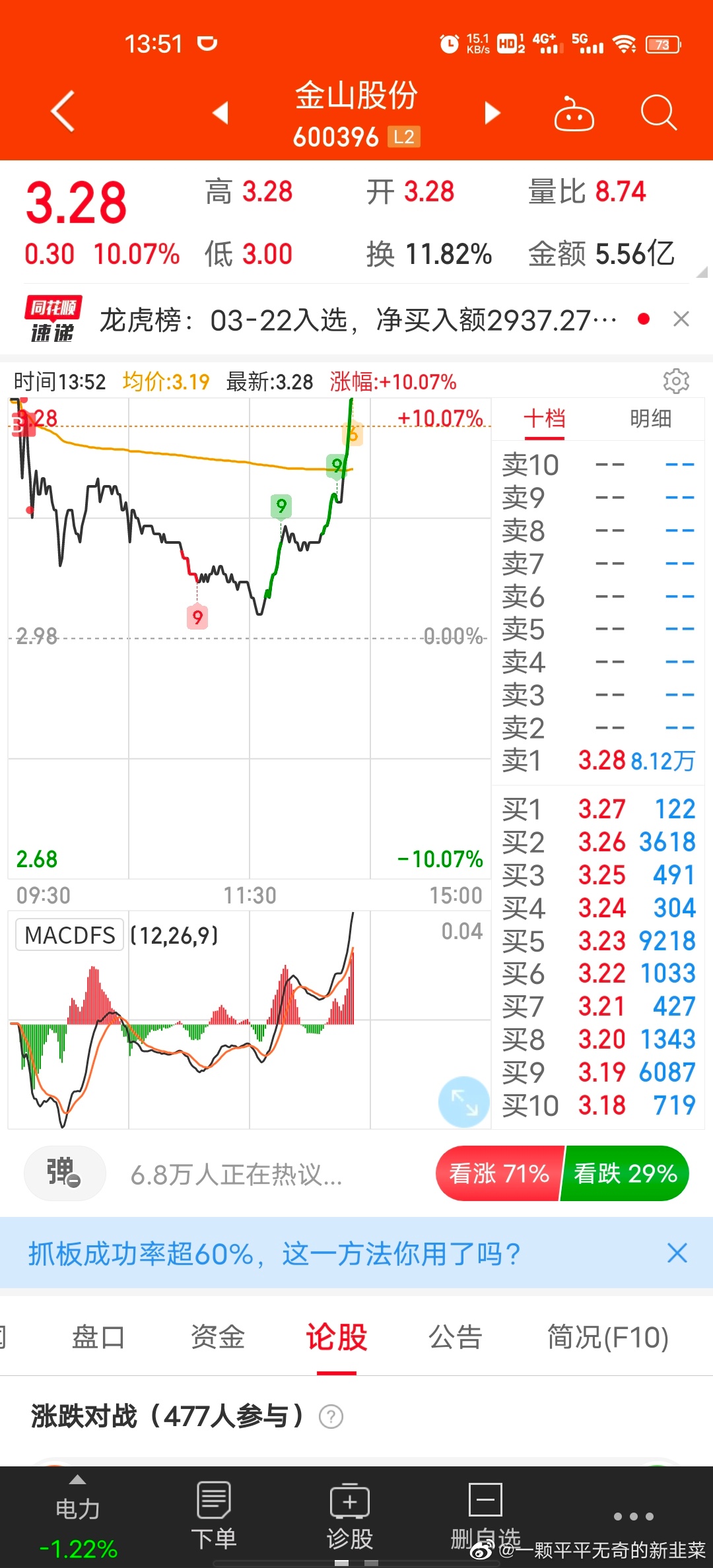Toggle the 弹 bullet comments button
The image size is (713, 1568).
click(x=65, y=1173)
